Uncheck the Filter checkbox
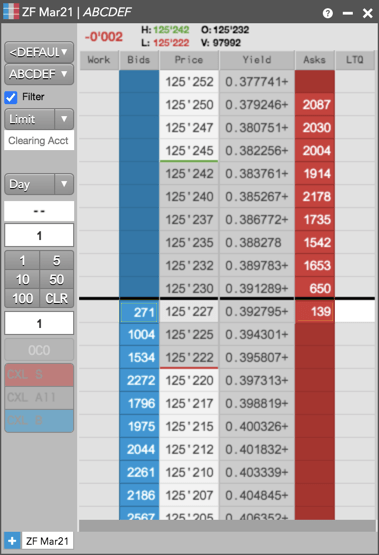The width and height of the screenshot is (379, 555). point(11,97)
